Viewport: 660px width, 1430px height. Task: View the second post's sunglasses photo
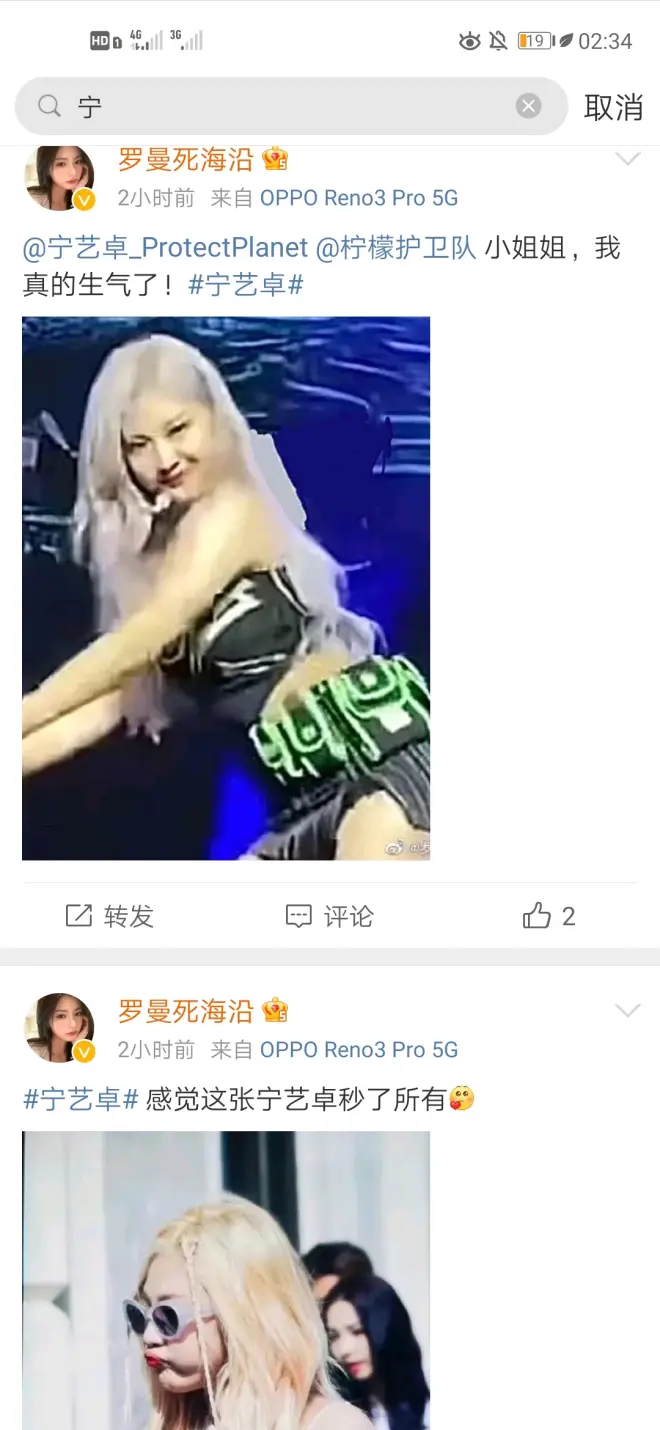226,1280
